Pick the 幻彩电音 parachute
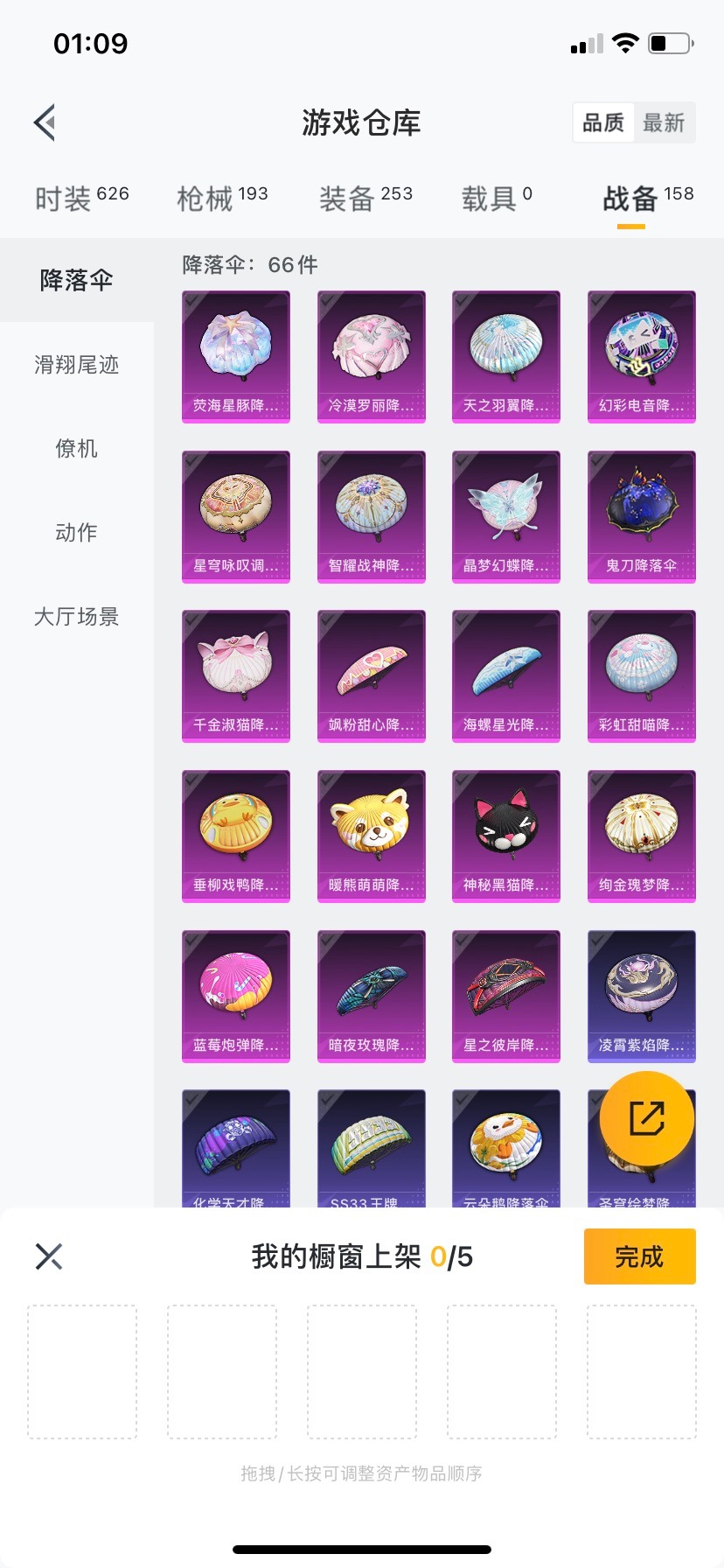This screenshot has height=1568, width=724. click(x=642, y=356)
